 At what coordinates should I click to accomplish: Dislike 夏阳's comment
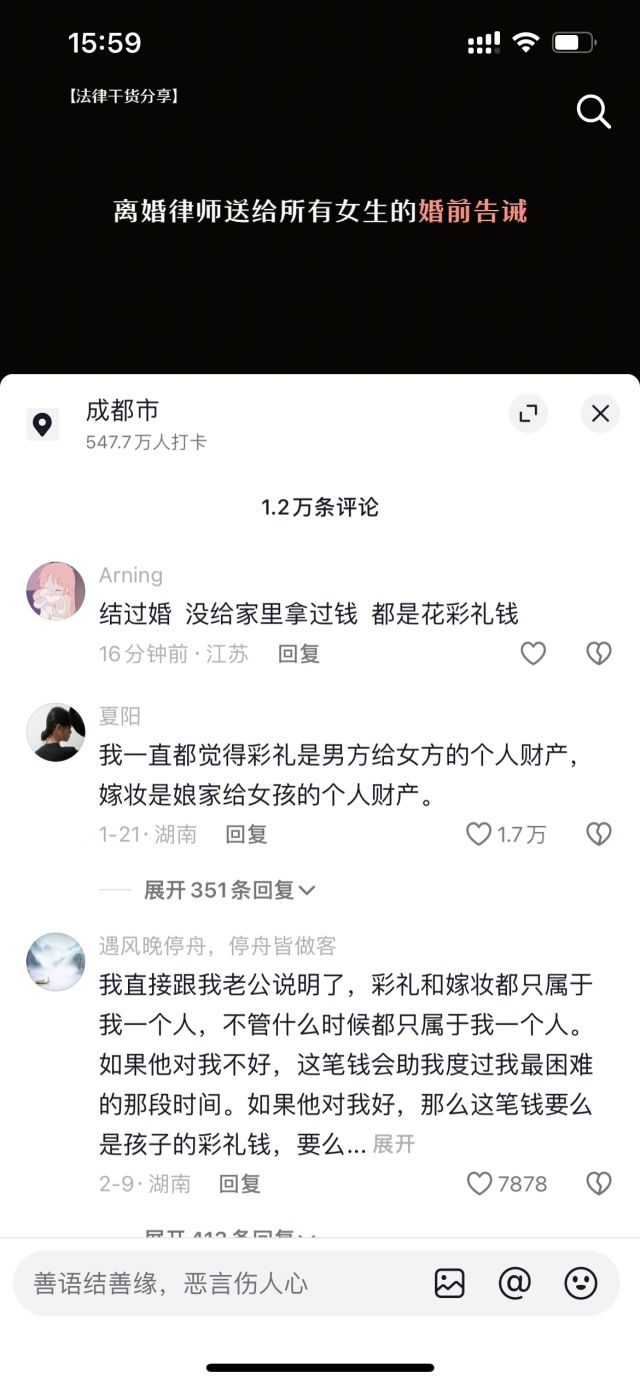(x=598, y=834)
